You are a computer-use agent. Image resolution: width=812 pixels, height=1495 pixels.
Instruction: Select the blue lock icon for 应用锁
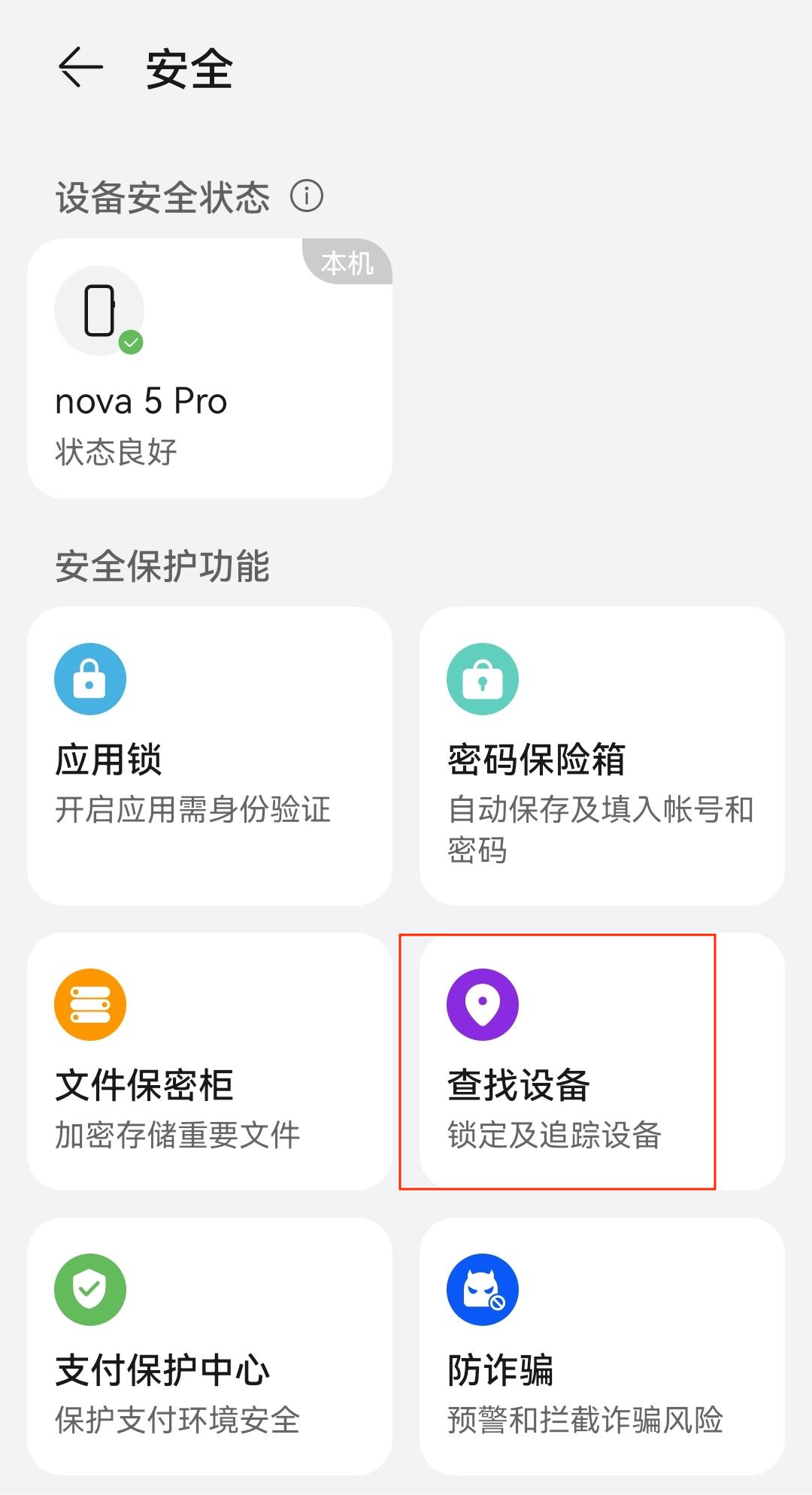point(89,677)
